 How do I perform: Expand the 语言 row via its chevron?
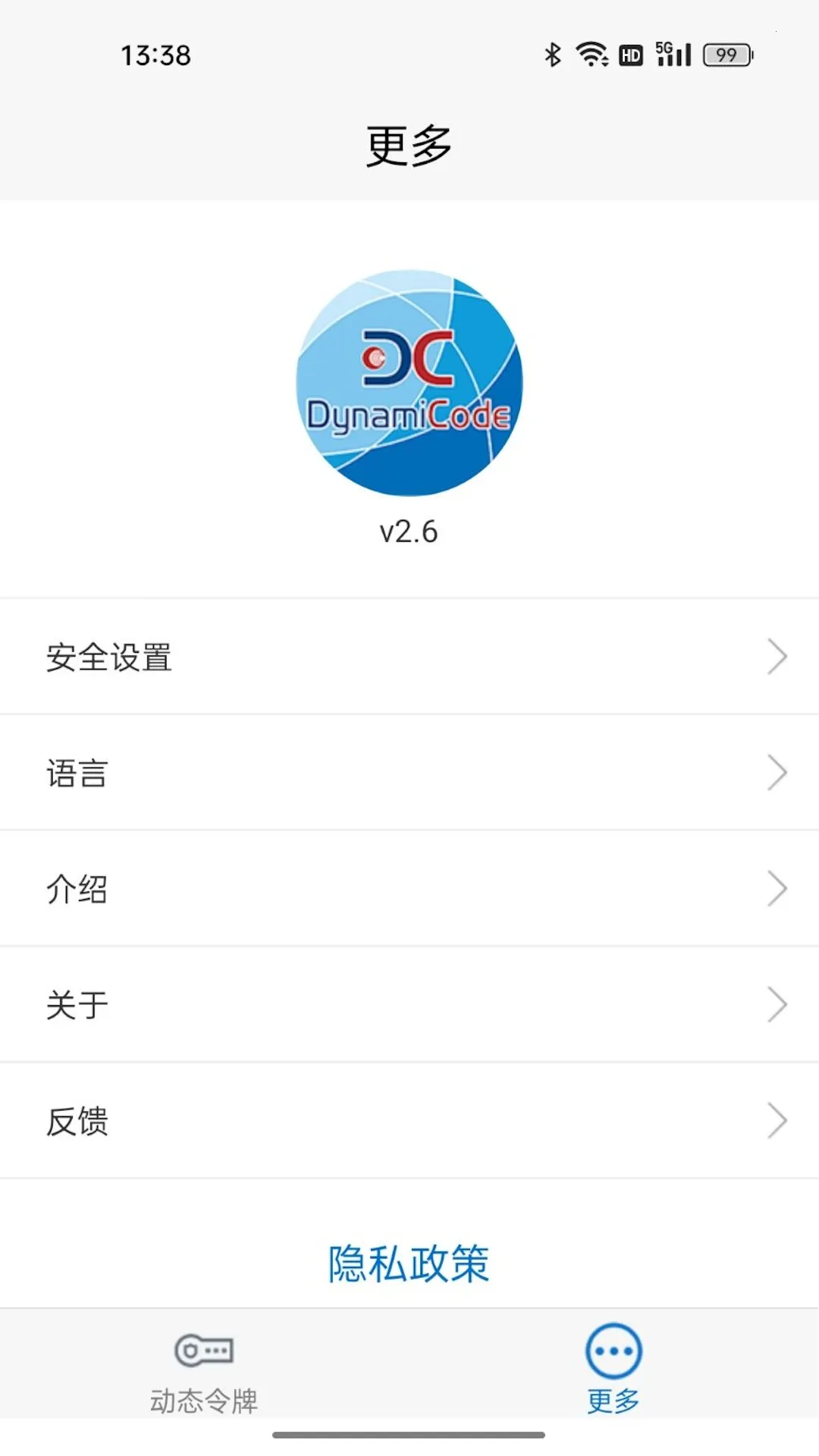click(778, 773)
